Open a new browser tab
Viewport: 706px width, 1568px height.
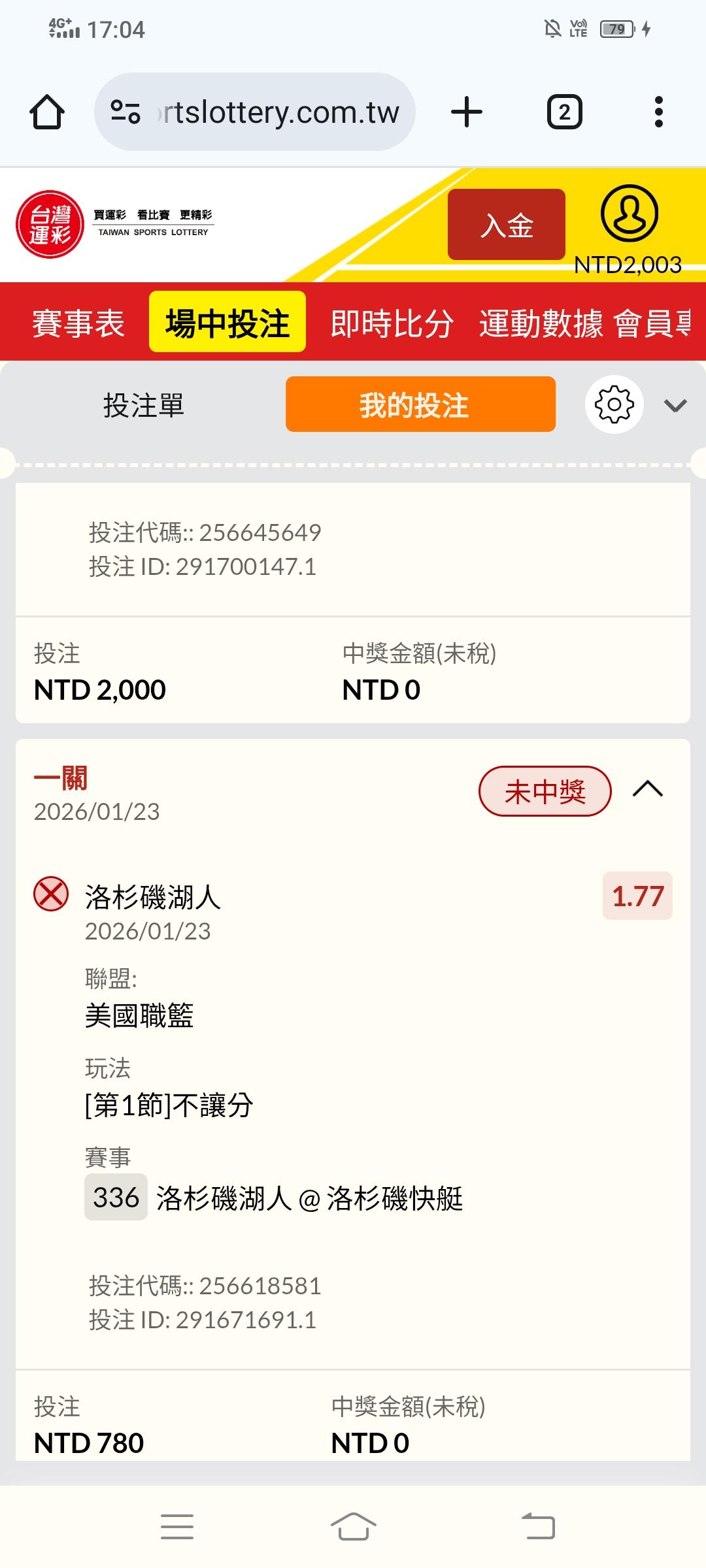(467, 112)
